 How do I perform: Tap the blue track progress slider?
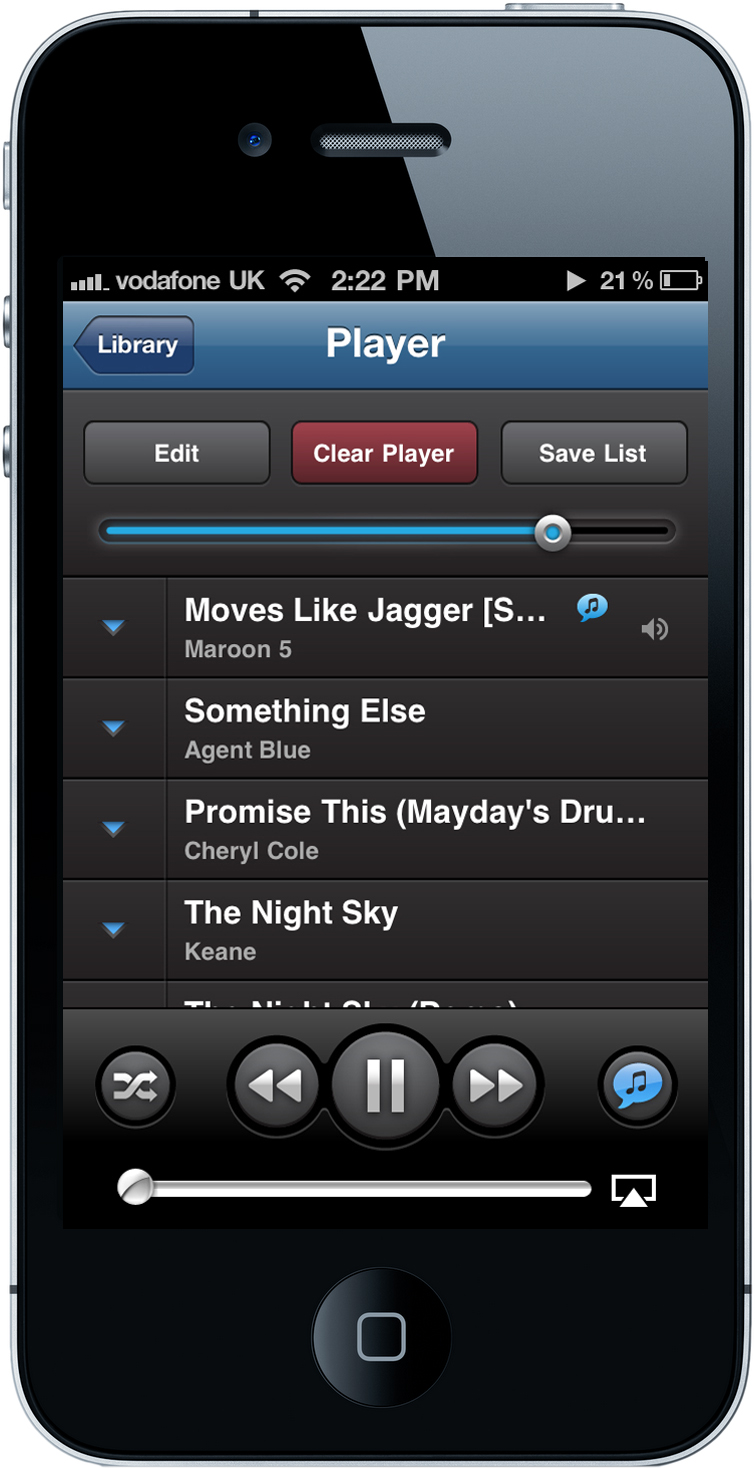click(x=387, y=532)
